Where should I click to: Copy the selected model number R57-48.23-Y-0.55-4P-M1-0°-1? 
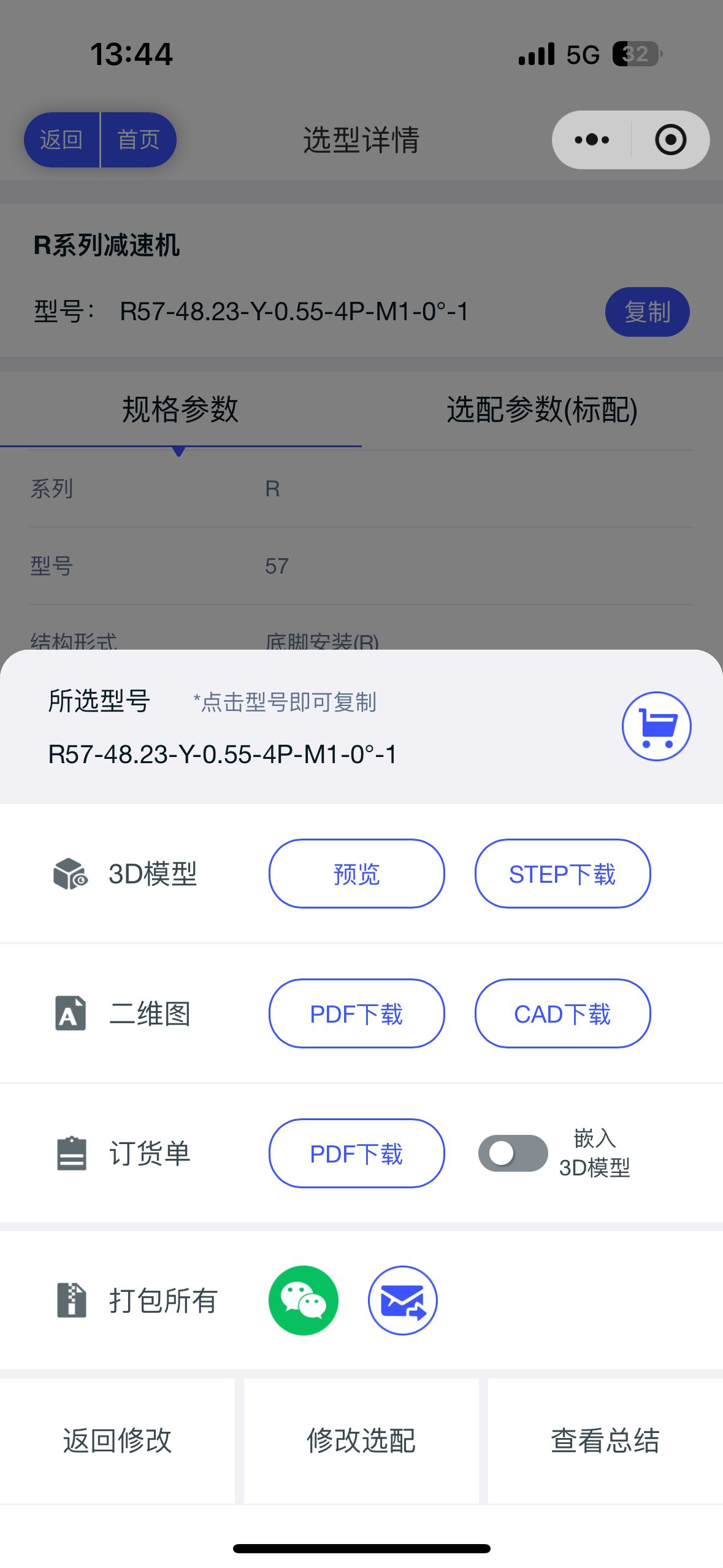click(223, 754)
